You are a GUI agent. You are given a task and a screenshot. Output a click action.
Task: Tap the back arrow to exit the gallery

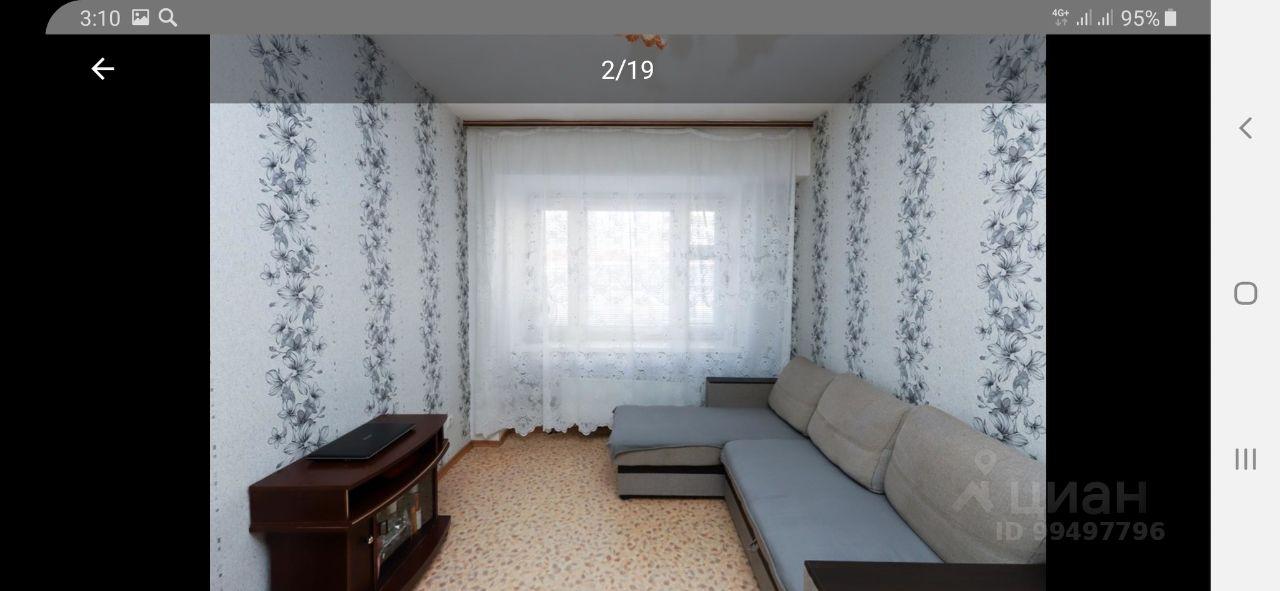click(102, 69)
